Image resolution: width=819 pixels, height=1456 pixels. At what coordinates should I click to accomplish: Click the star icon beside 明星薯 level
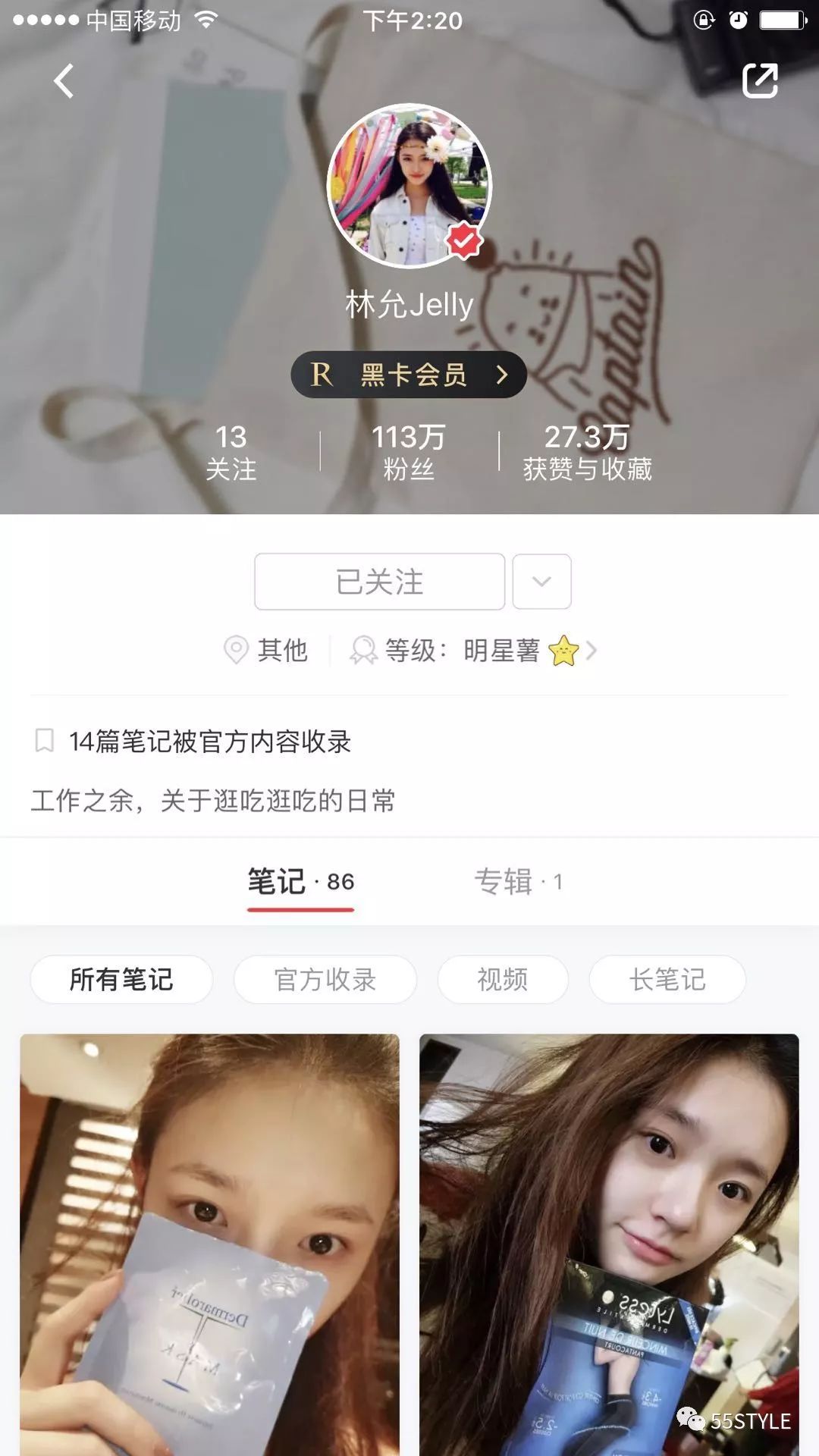coord(564,651)
